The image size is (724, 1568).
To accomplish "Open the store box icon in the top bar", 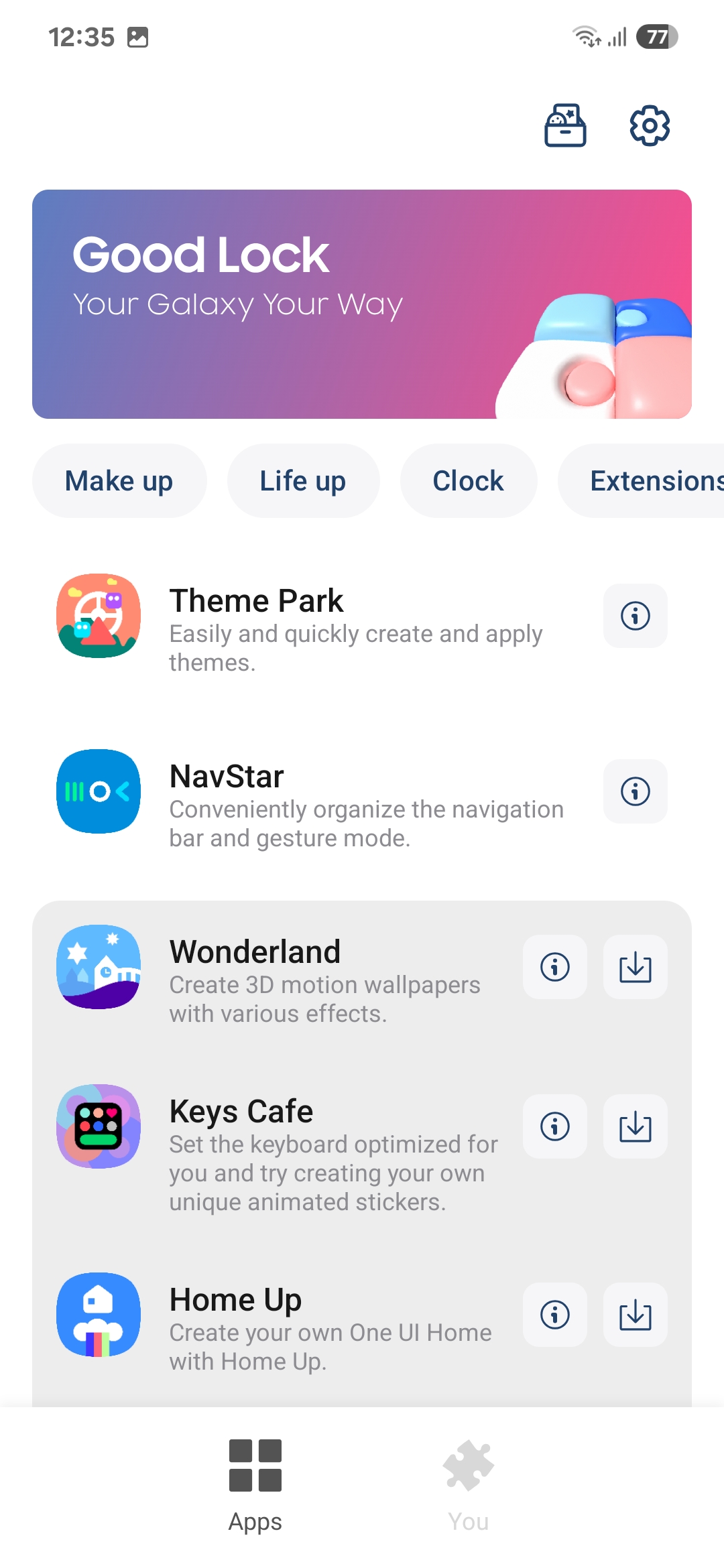I will click(x=565, y=125).
